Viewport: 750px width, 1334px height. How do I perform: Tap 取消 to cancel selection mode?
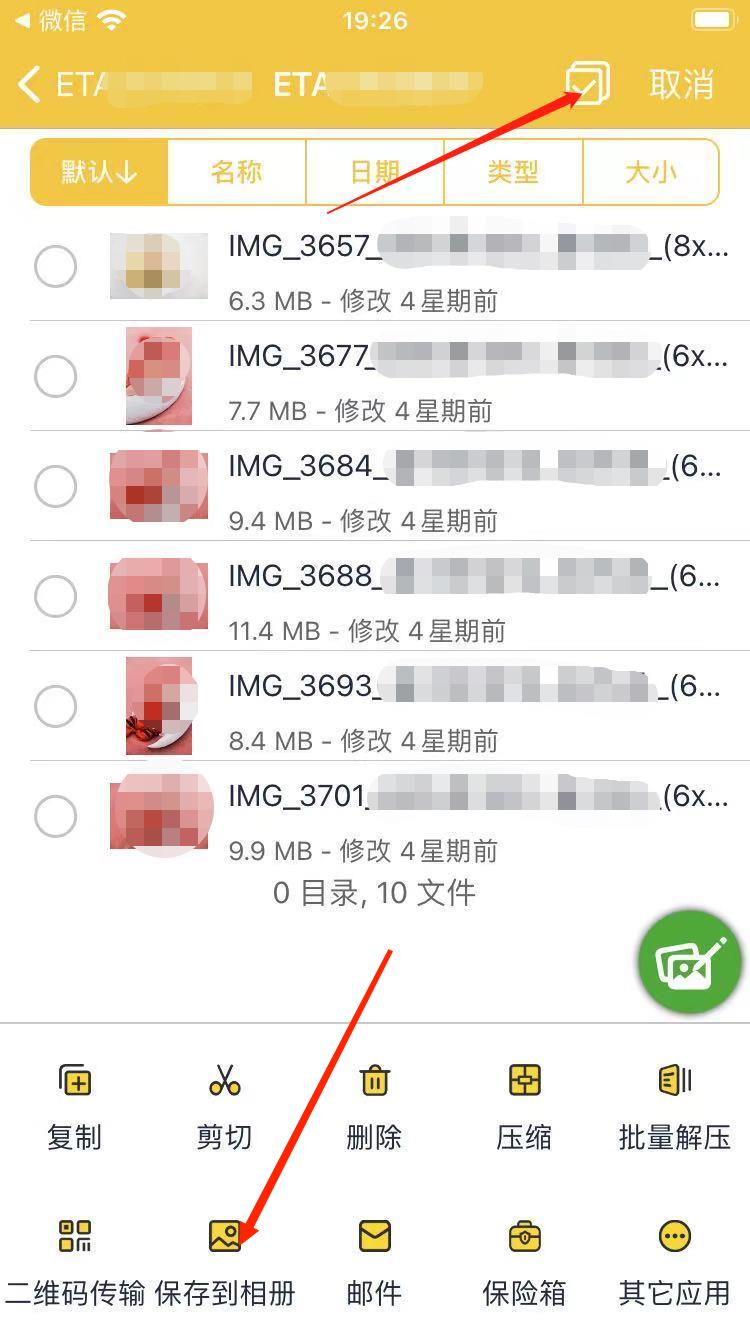click(x=681, y=85)
